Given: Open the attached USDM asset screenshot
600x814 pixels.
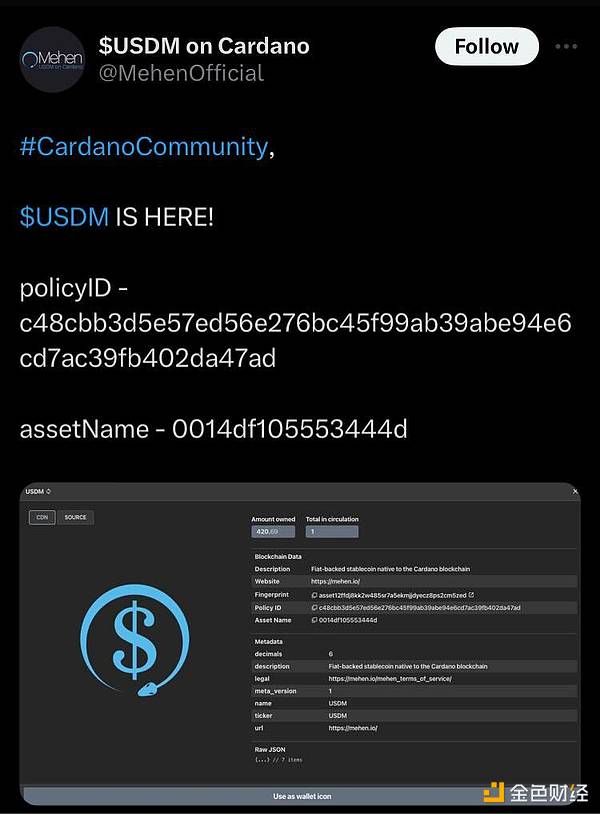Looking at the screenshot, I should (300, 640).
